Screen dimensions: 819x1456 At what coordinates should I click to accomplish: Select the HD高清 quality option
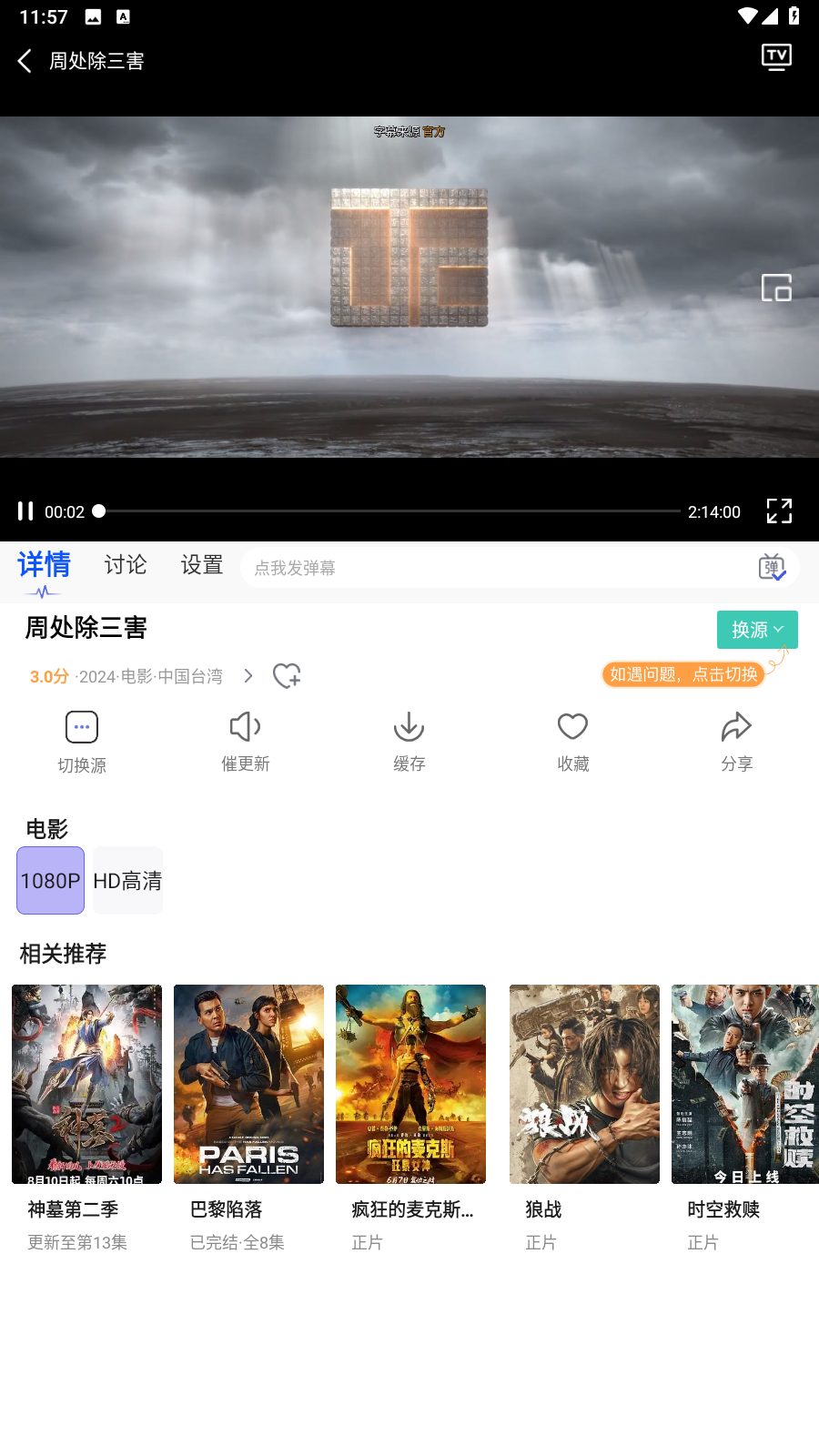coord(128,881)
